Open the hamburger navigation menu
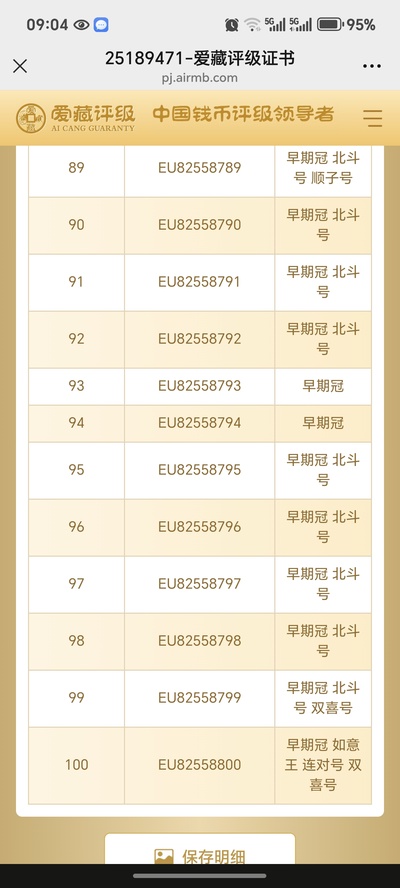This screenshot has width=400, height=888. pos(372,118)
